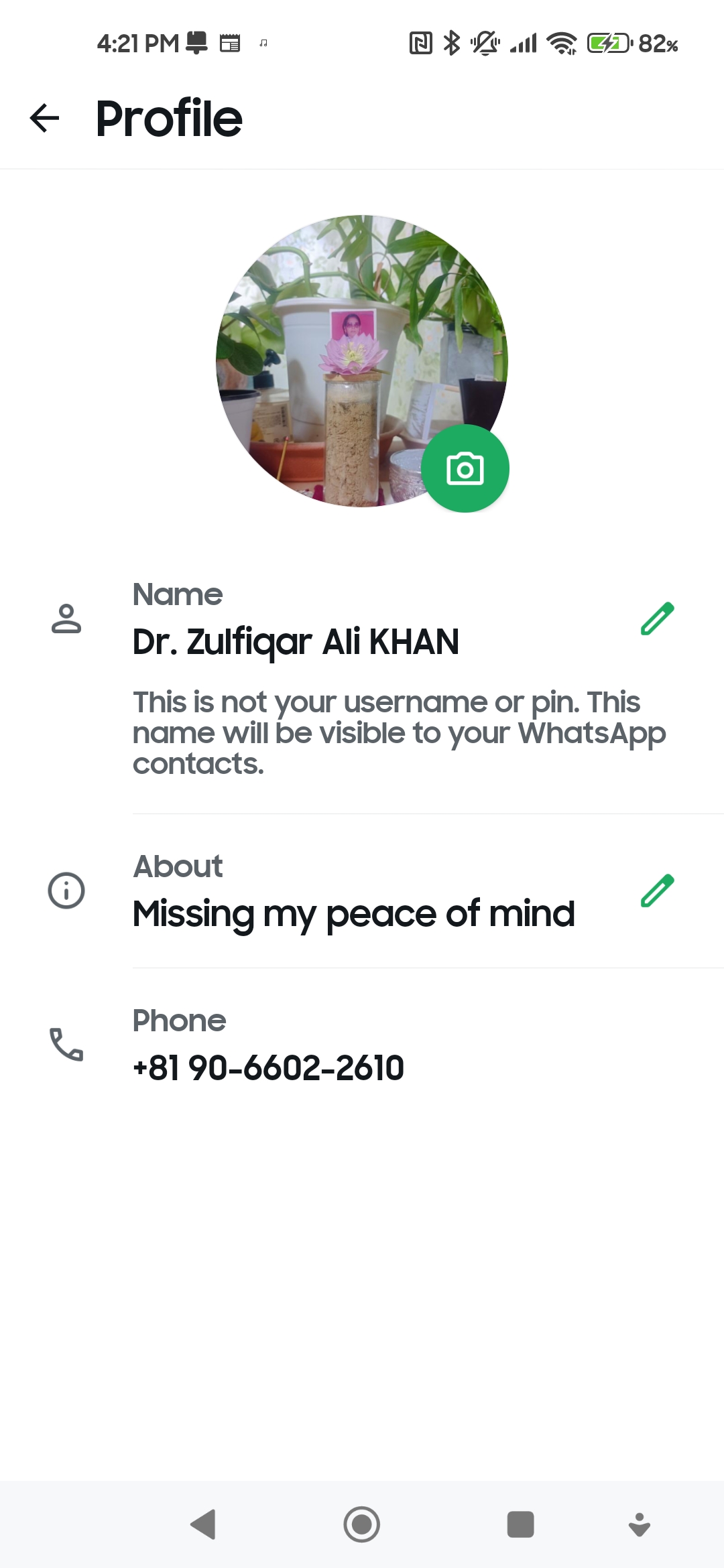Edit the name Dr. Zulfiqar Ali KHAN
The image size is (724, 1568).
point(657,618)
